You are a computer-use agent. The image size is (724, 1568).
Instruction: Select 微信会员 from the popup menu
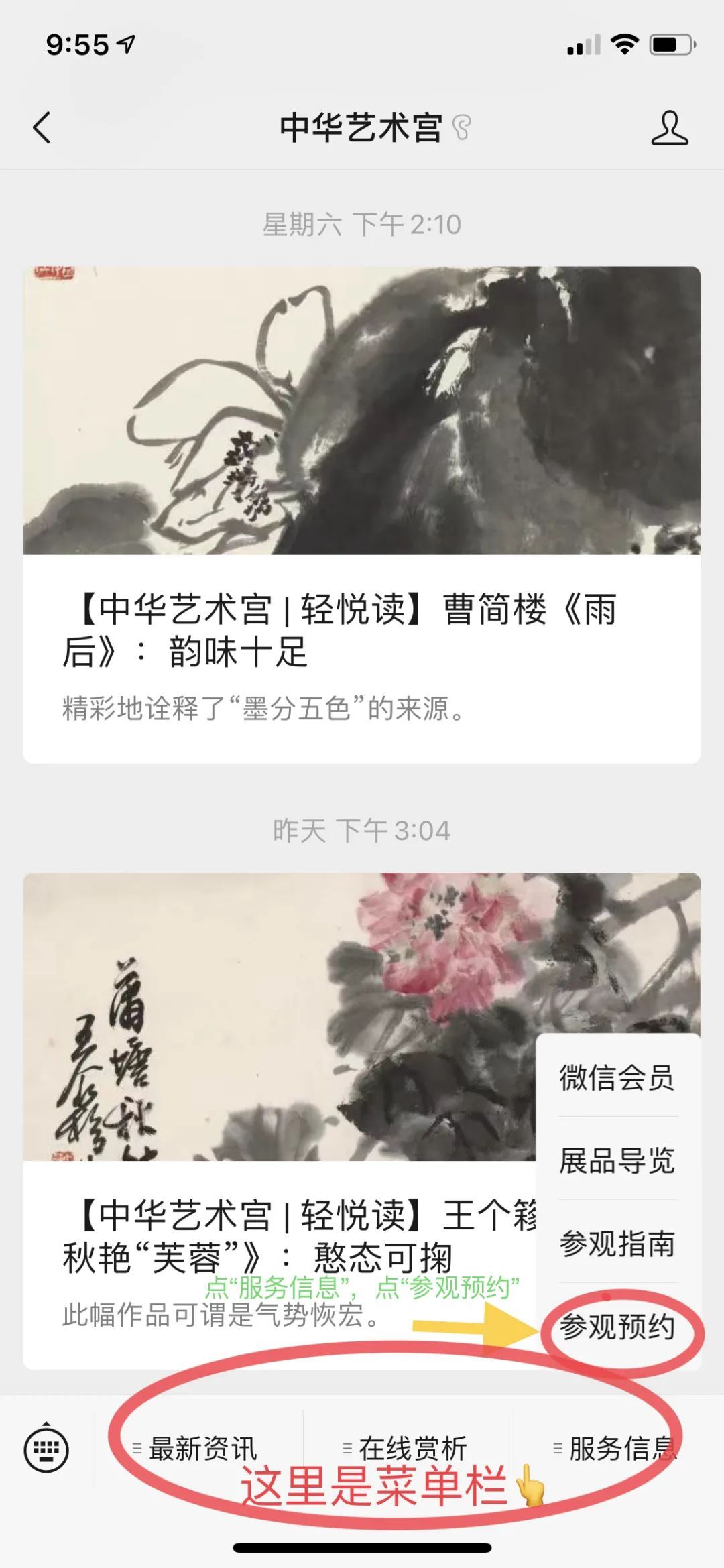(x=617, y=1077)
